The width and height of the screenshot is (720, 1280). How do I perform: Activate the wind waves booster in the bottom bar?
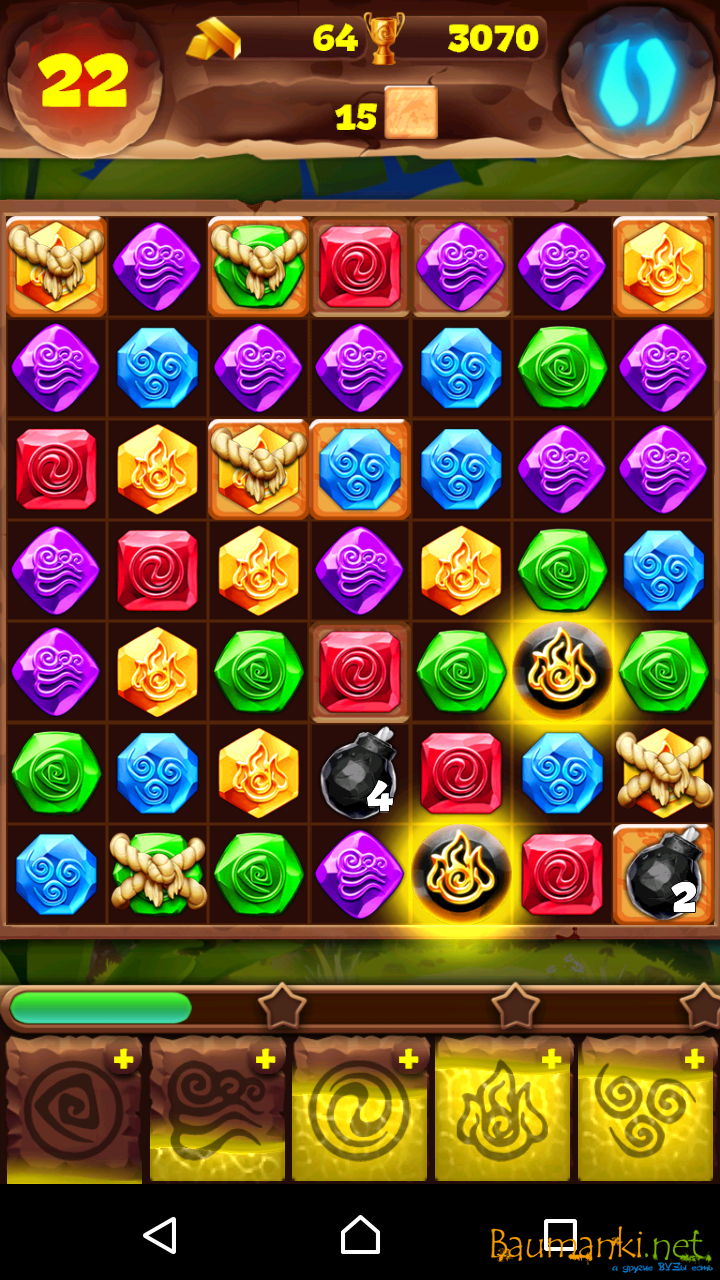click(x=217, y=1110)
